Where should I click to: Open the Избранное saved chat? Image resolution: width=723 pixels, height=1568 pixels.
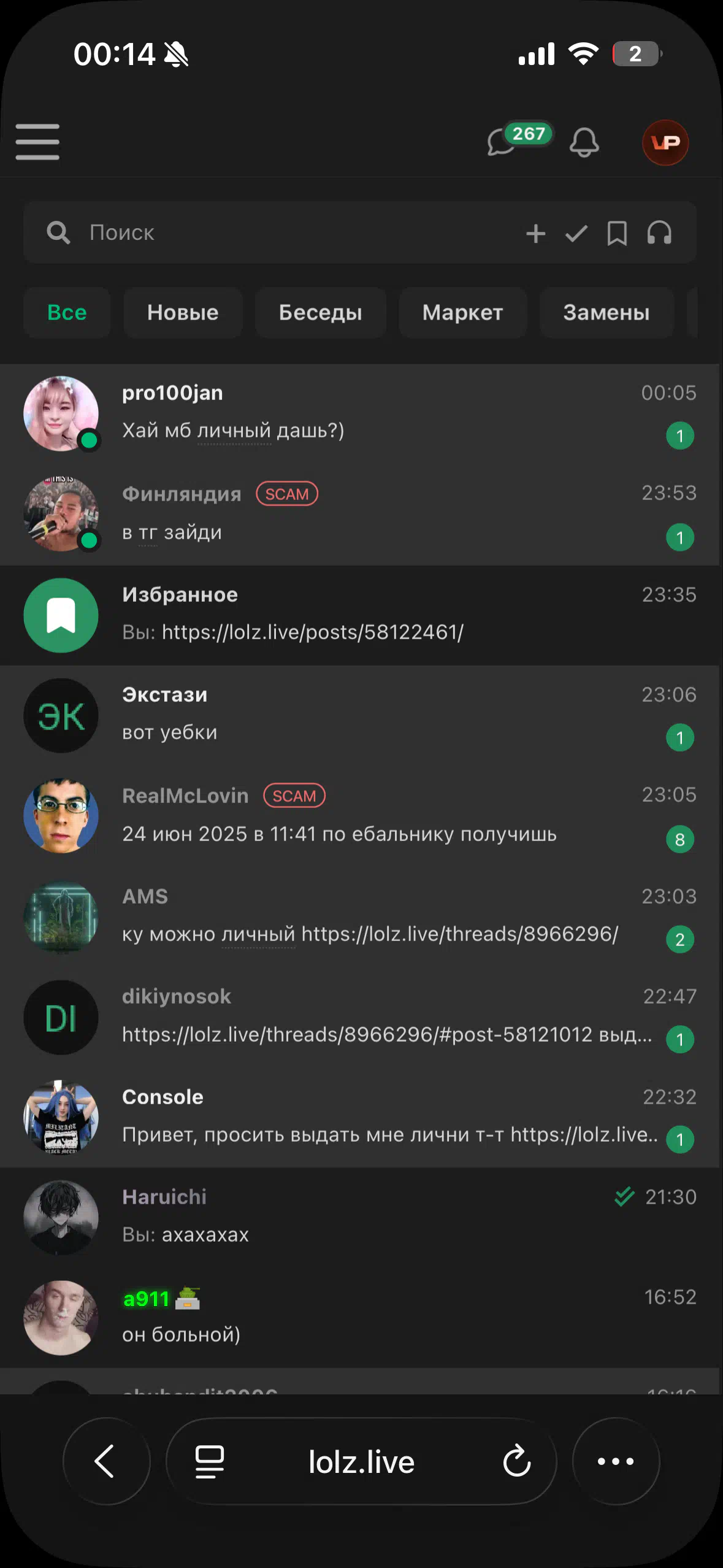(359, 615)
